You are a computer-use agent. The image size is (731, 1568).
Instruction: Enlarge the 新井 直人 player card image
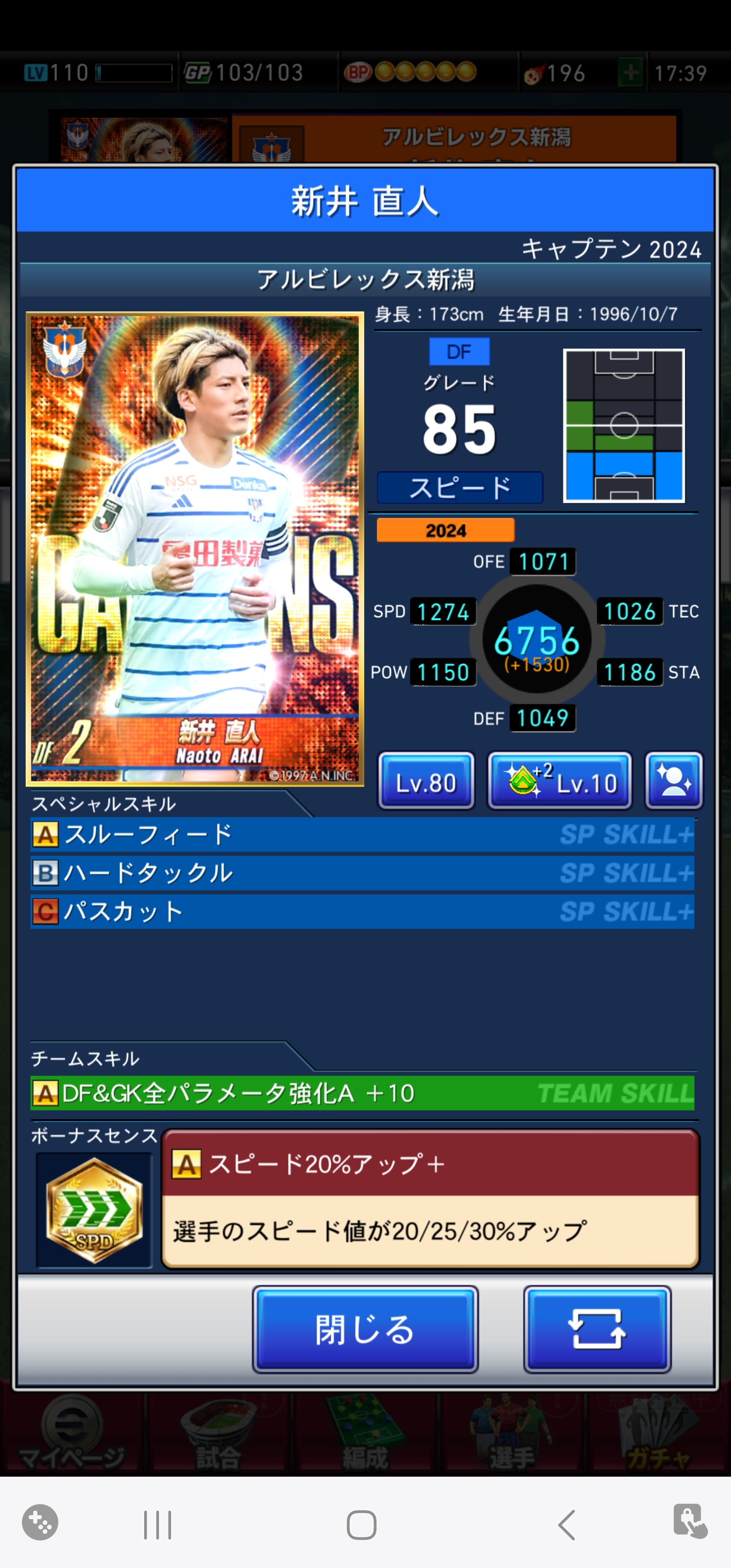195,548
